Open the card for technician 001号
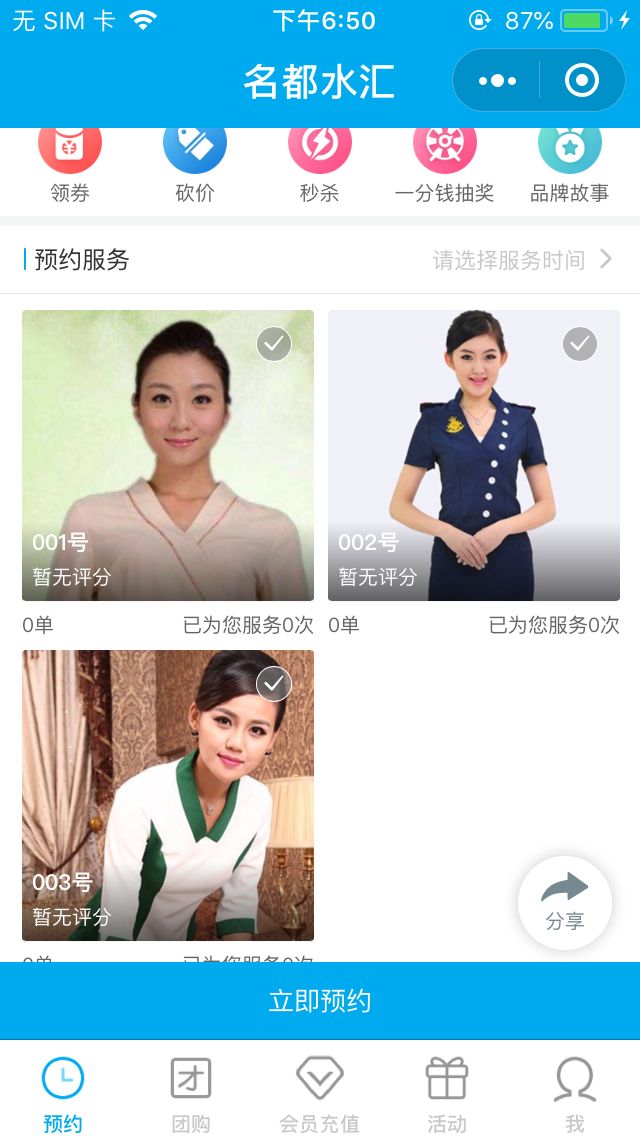The height and width of the screenshot is (1136, 640). (x=168, y=456)
